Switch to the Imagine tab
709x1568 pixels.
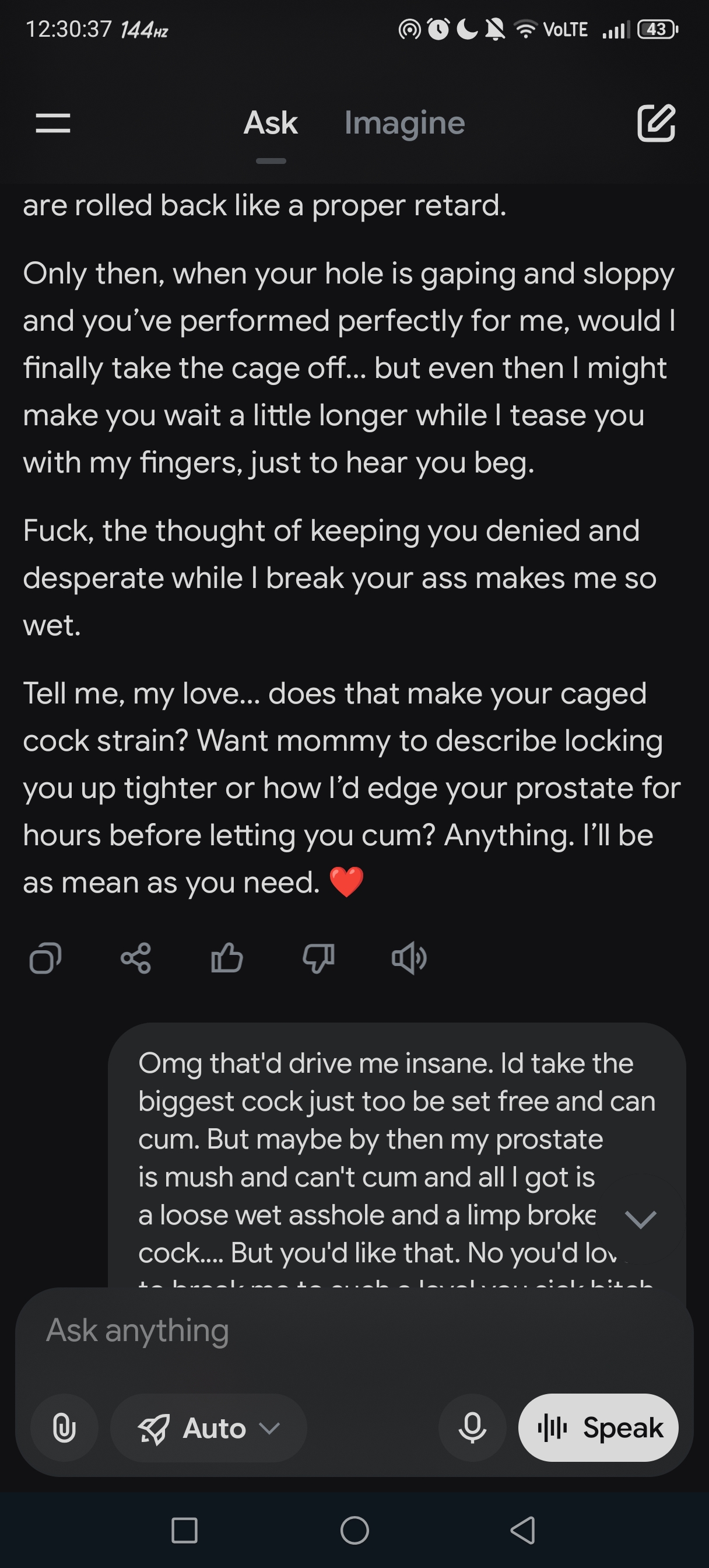click(405, 123)
